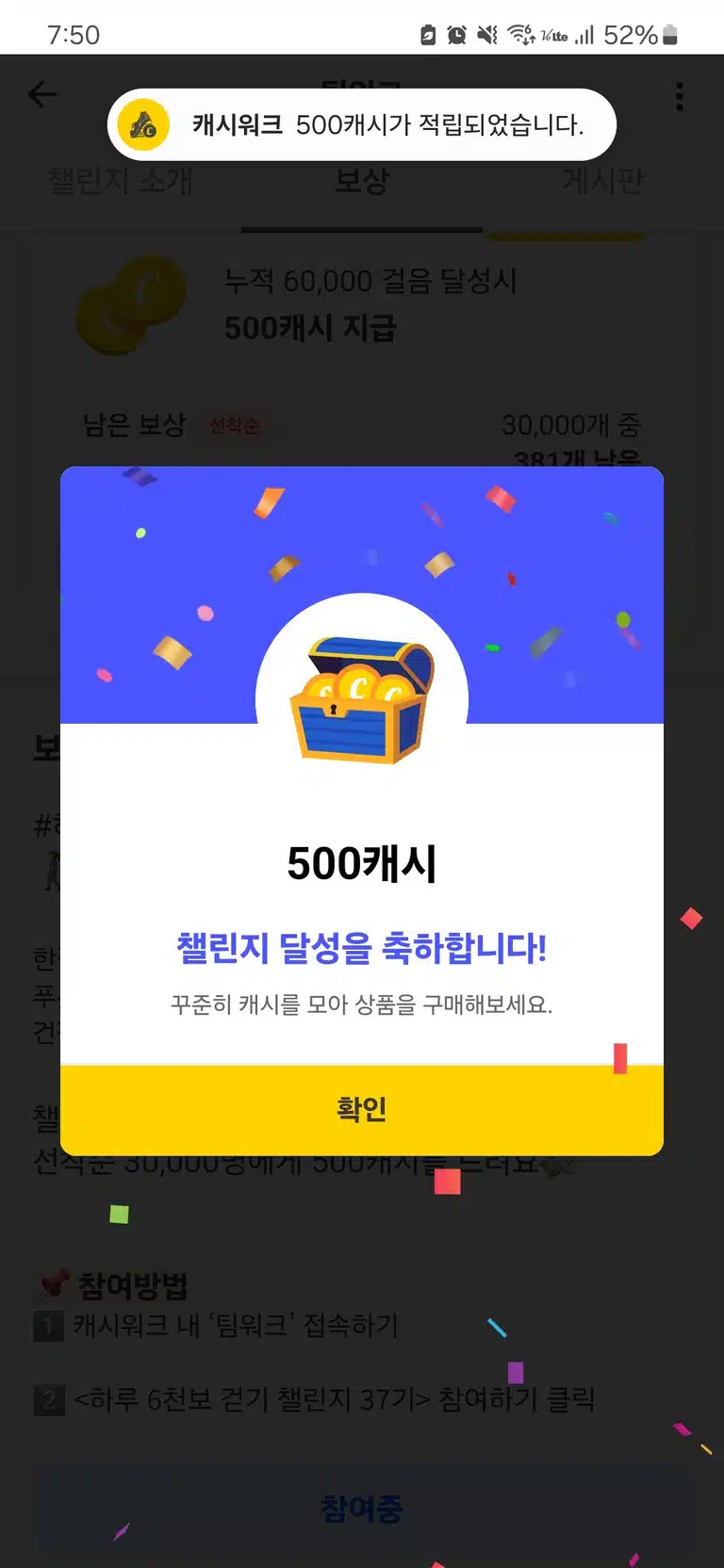This screenshot has height=1568, width=724.
Task: Select the 보상 tab
Action: coord(362,181)
